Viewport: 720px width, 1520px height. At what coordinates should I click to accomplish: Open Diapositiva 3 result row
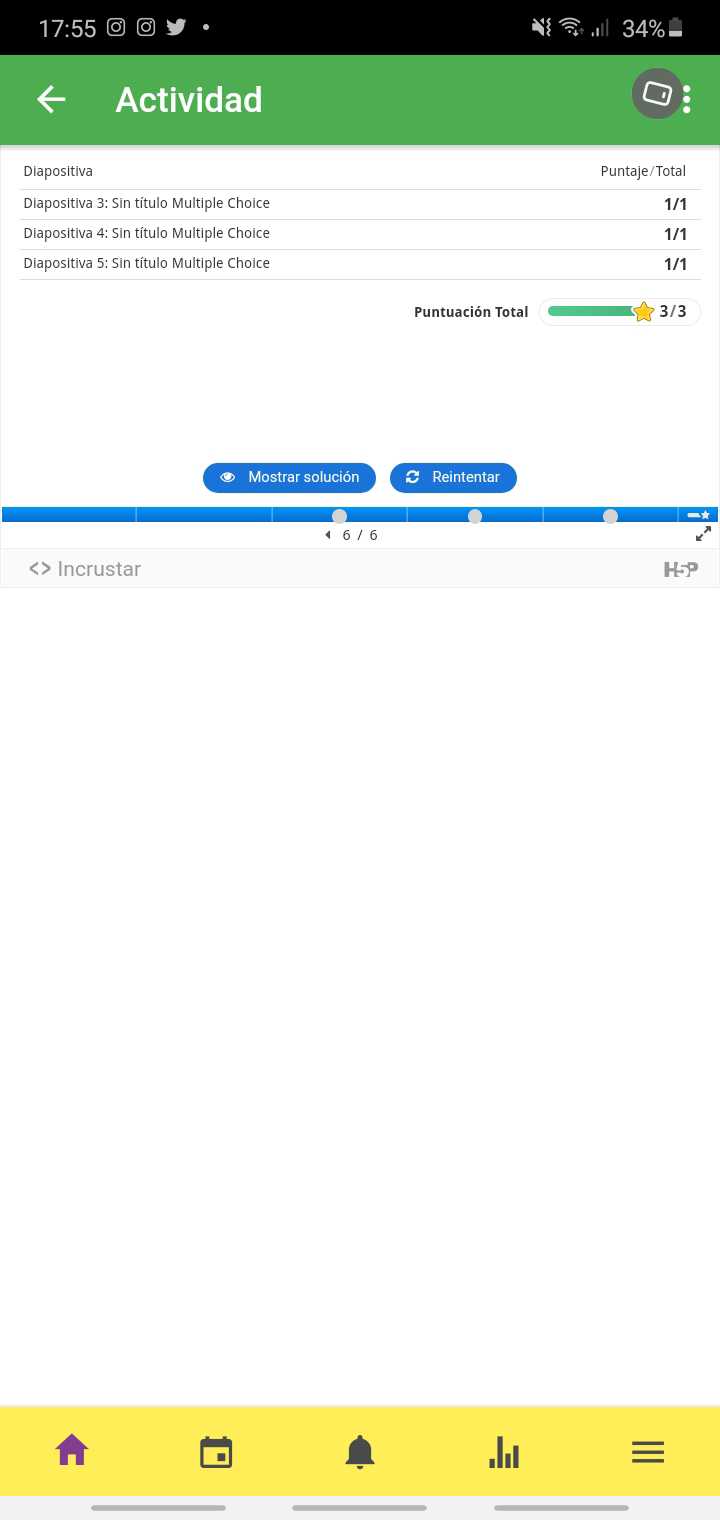coord(147,204)
